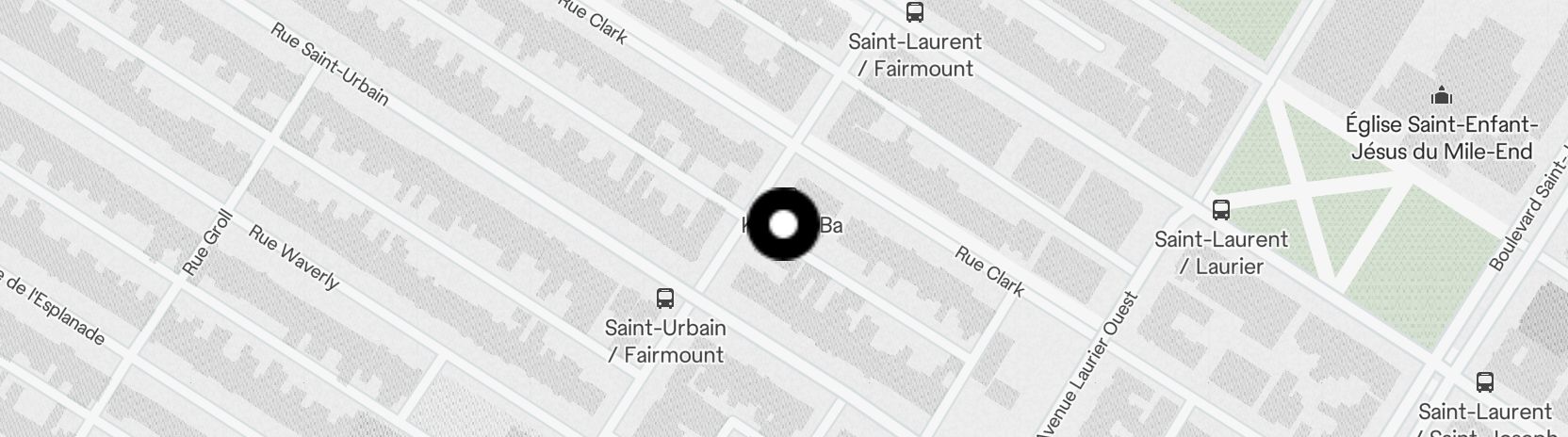Select the Saint-Laurent / Laurier bus stop
Viewport: 1568px width, 437px height.
[x=1221, y=210]
